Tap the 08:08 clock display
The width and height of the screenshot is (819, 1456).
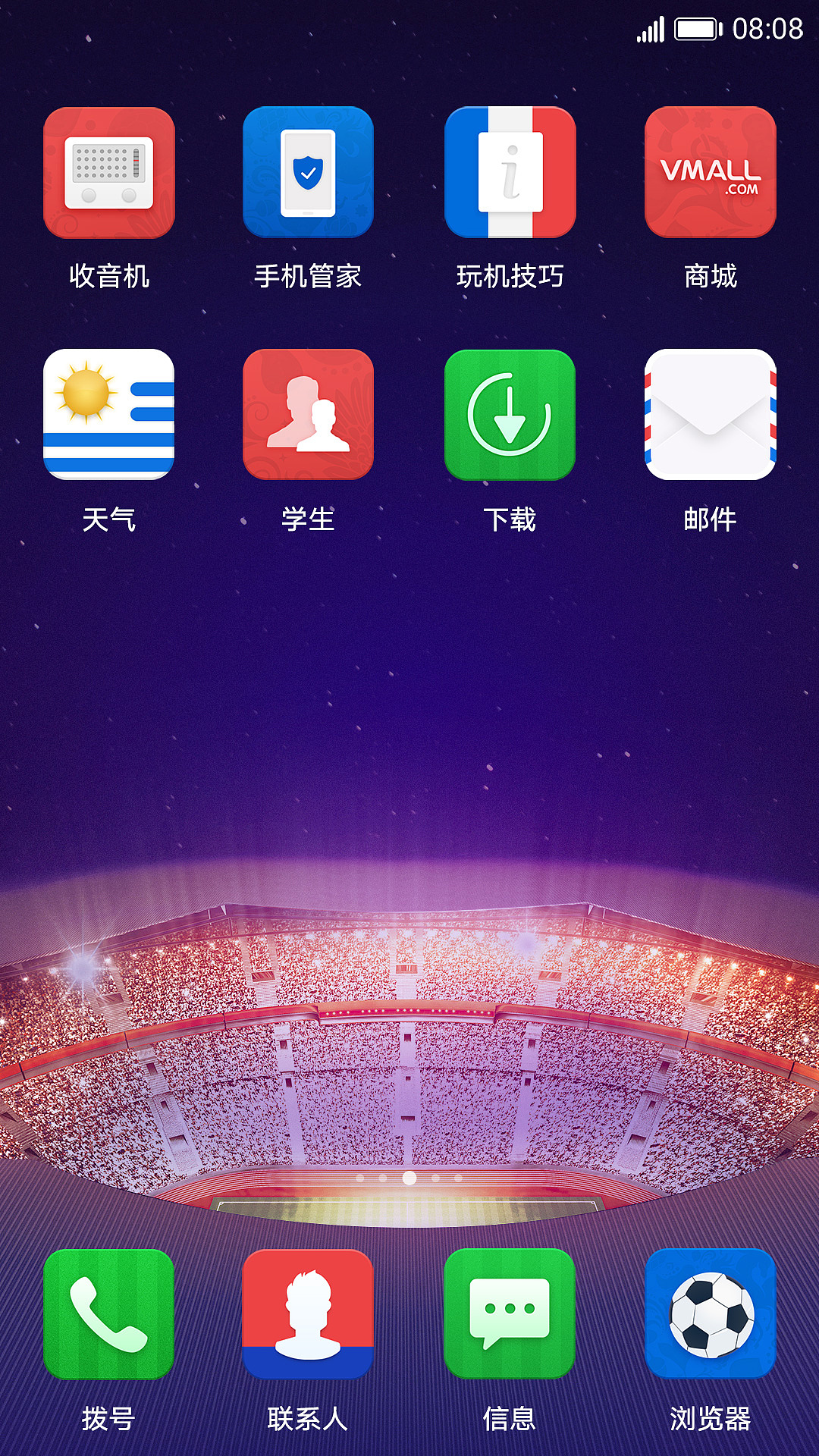pos(768,29)
